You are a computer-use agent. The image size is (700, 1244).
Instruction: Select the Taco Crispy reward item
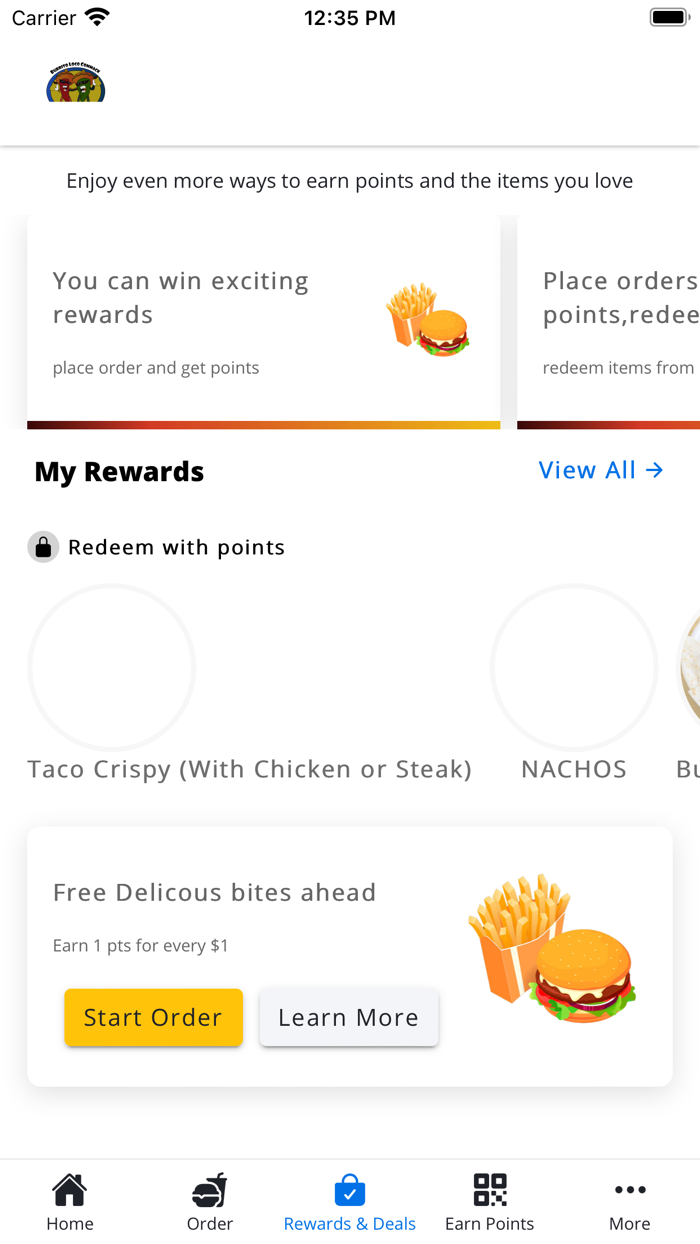112,668
